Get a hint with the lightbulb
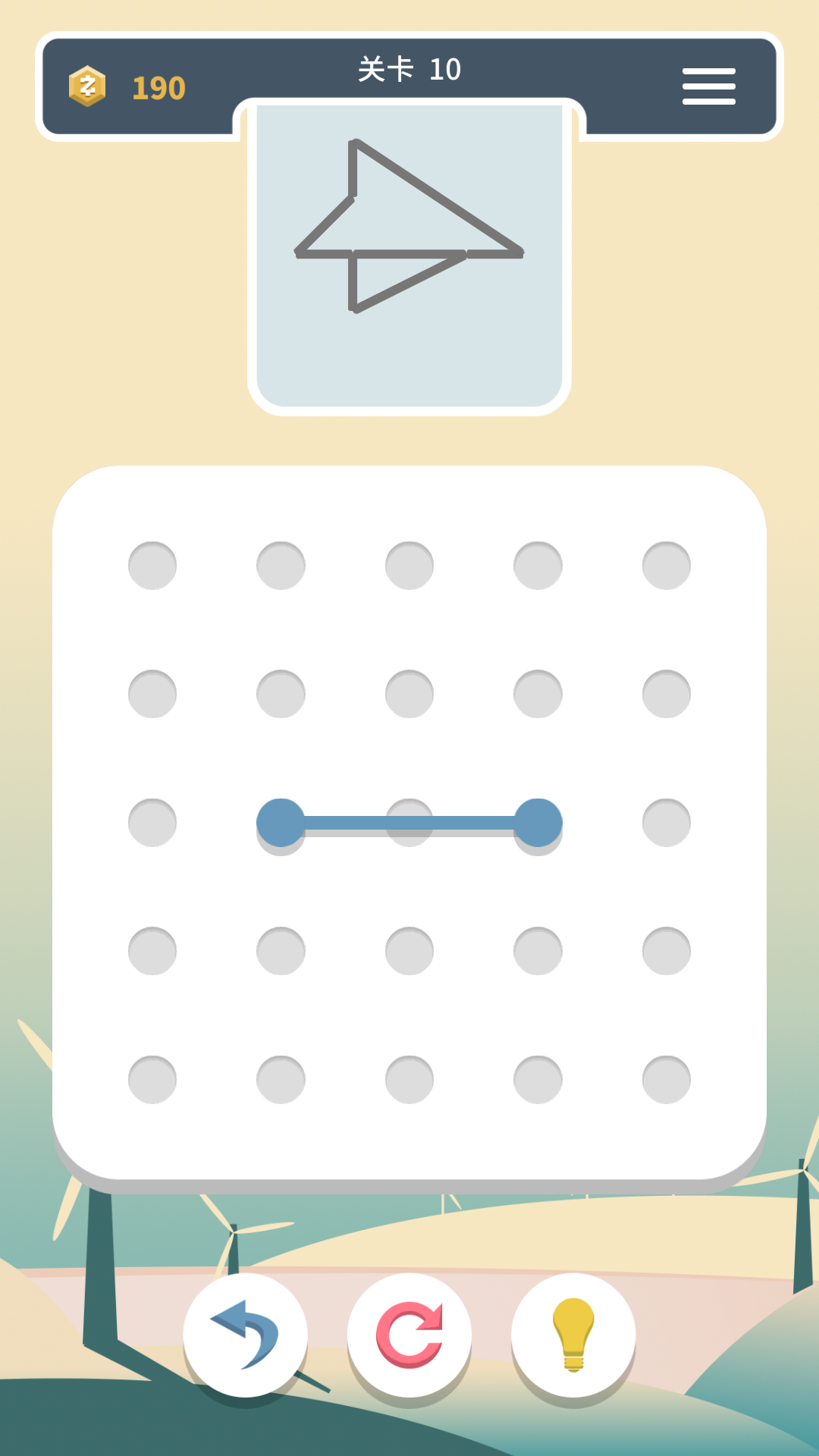Image resolution: width=819 pixels, height=1456 pixels. pyautogui.click(x=573, y=1335)
